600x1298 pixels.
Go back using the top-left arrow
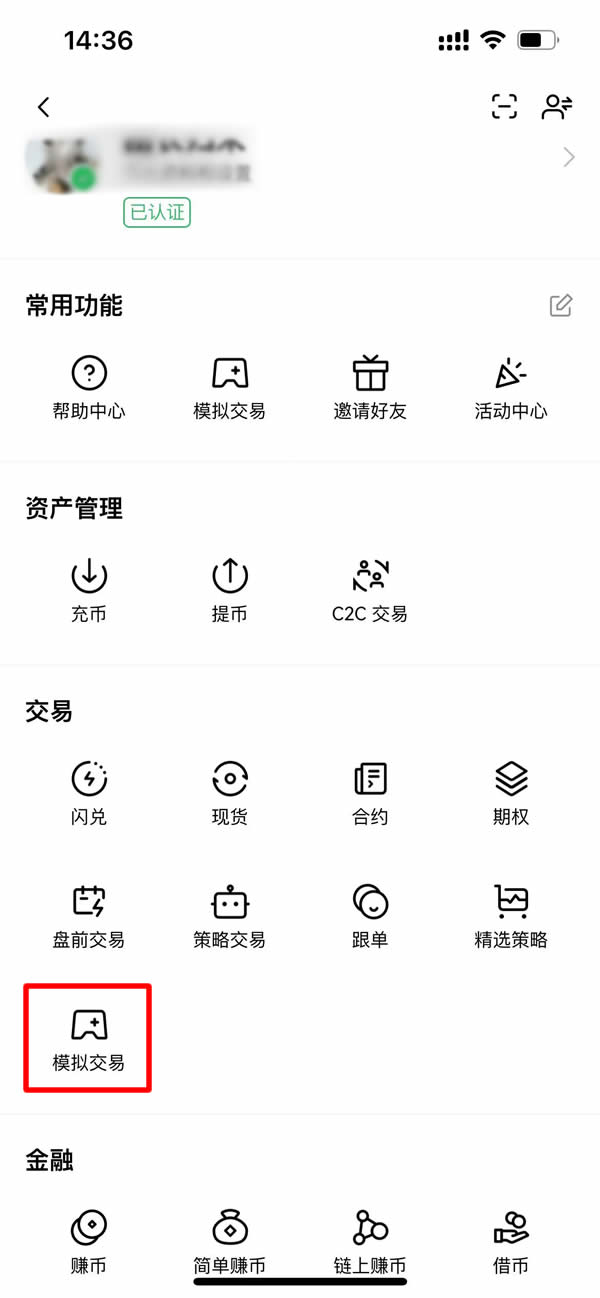[x=43, y=107]
